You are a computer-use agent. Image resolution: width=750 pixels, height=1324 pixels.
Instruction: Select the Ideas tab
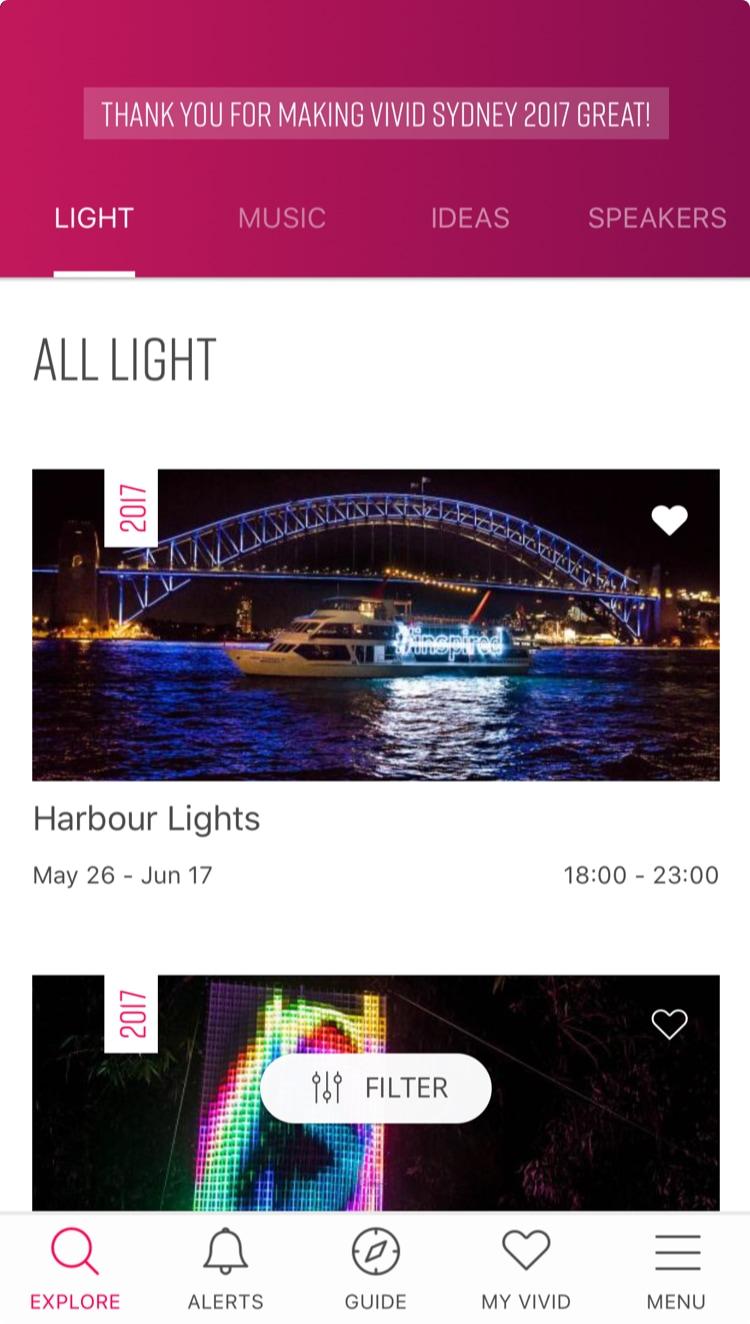(x=470, y=218)
